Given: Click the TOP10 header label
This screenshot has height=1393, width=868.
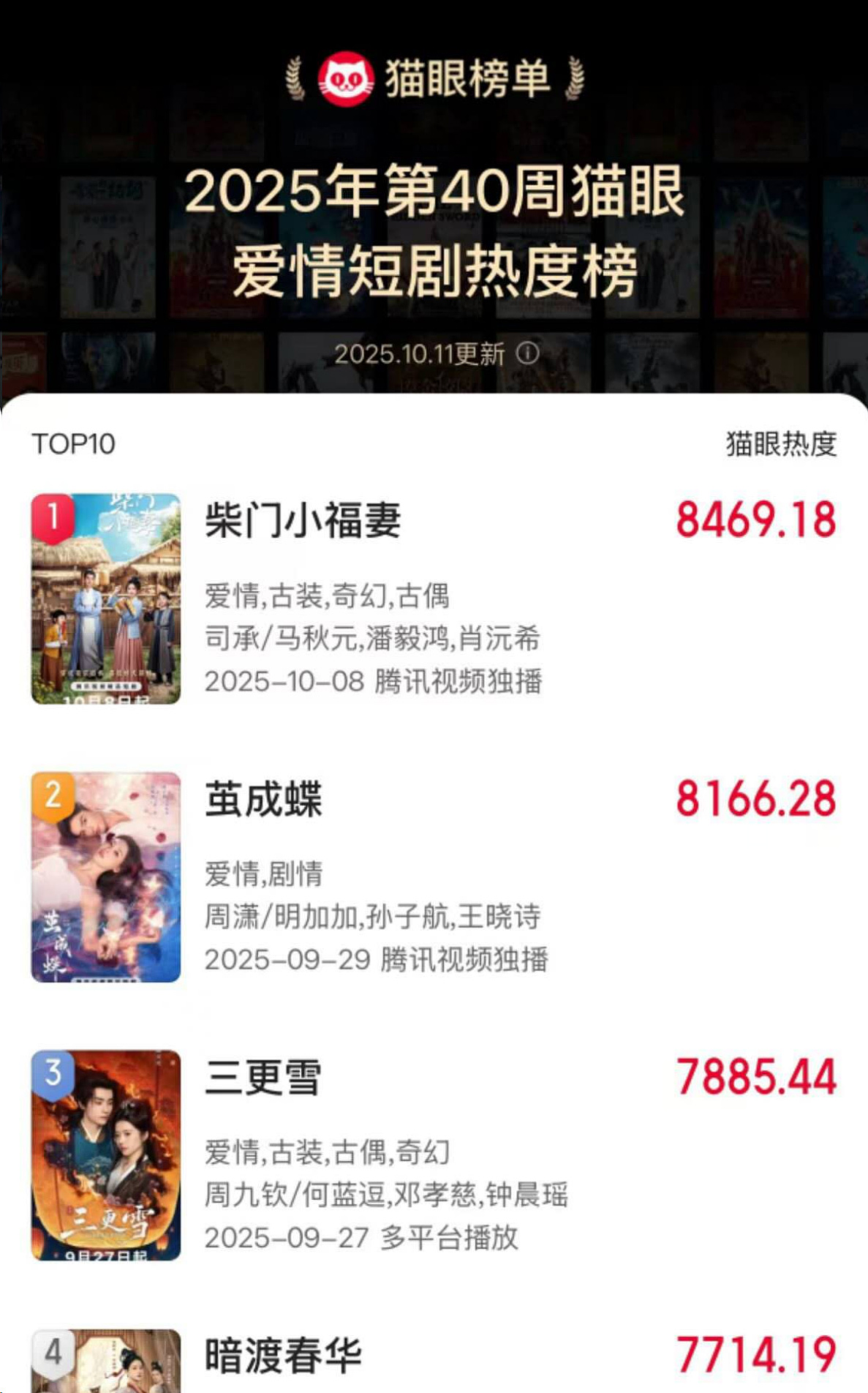Looking at the screenshot, I should tap(71, 442).
